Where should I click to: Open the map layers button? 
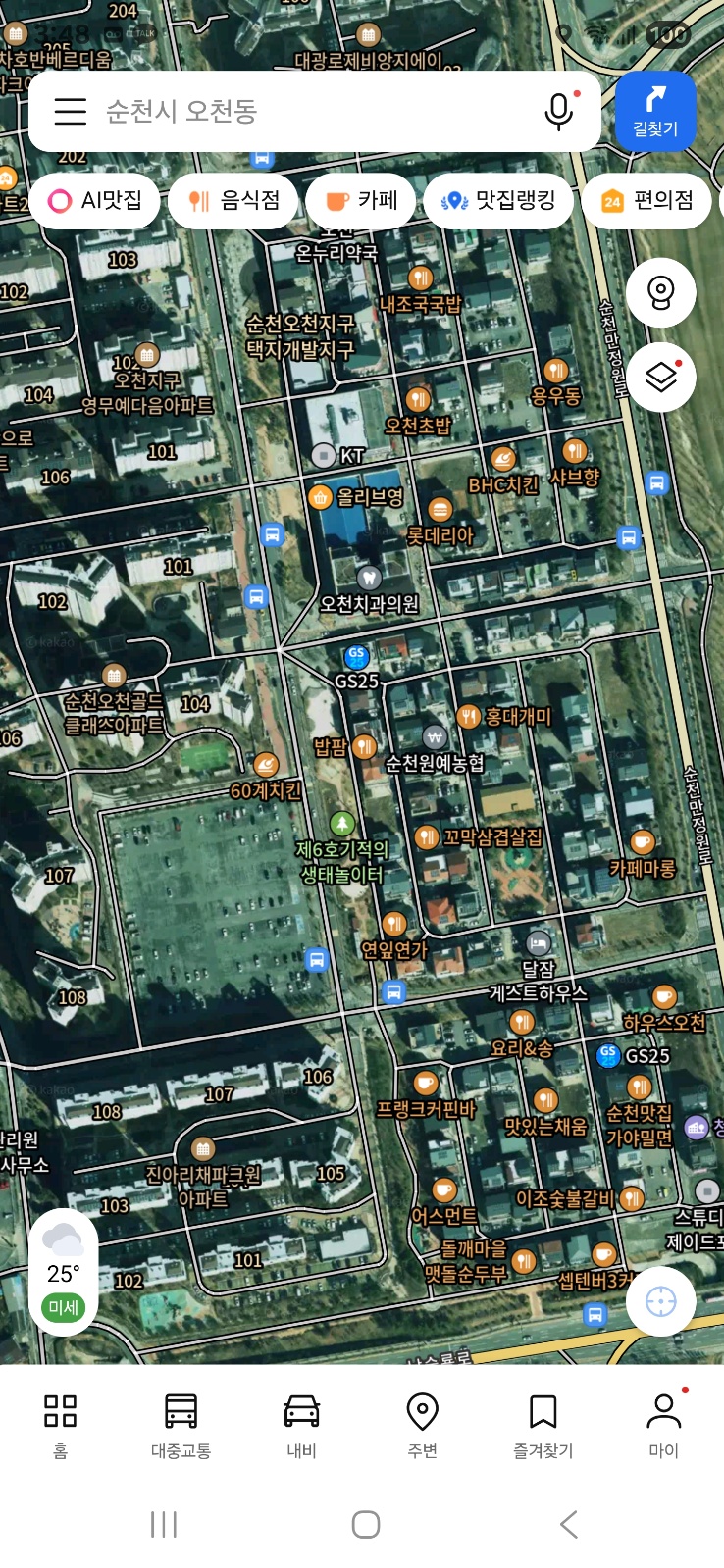click(x=661, y=377)
